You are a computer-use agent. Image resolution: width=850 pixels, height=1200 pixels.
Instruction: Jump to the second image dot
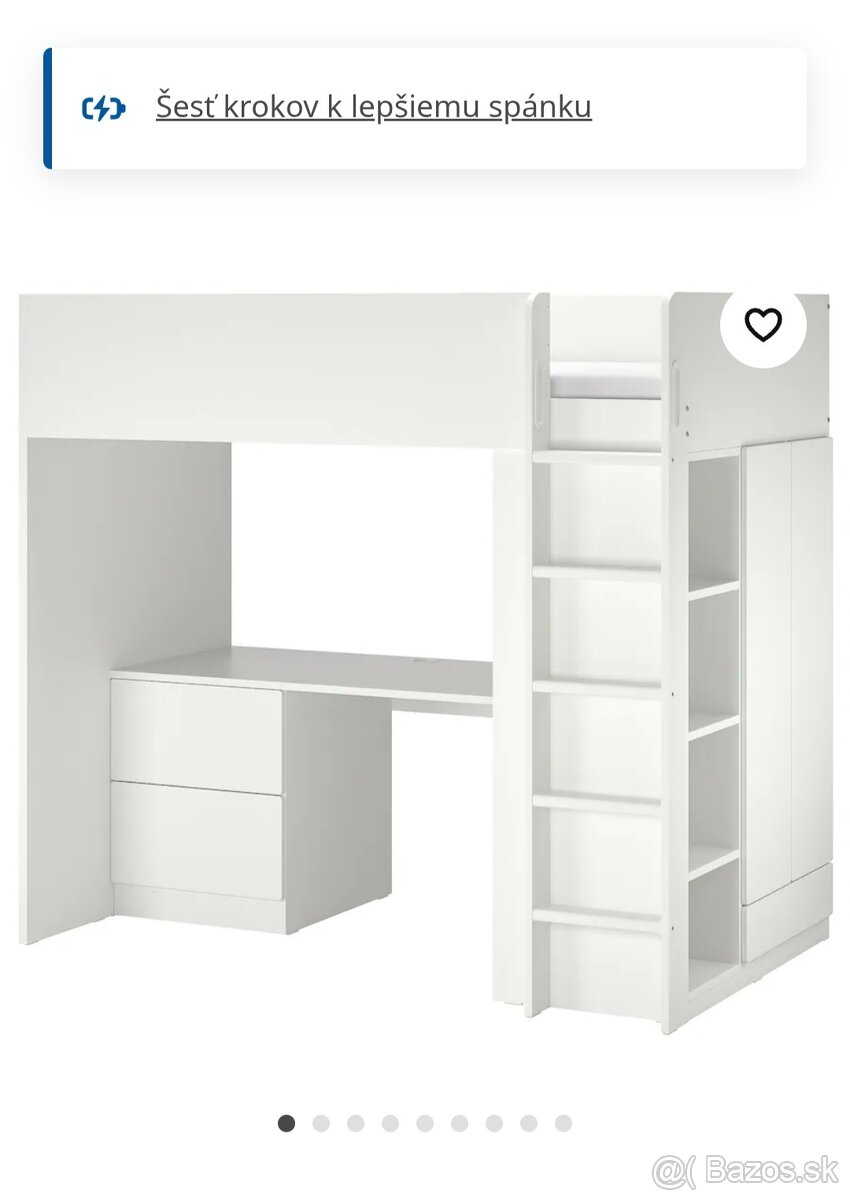click(321, 1123)
